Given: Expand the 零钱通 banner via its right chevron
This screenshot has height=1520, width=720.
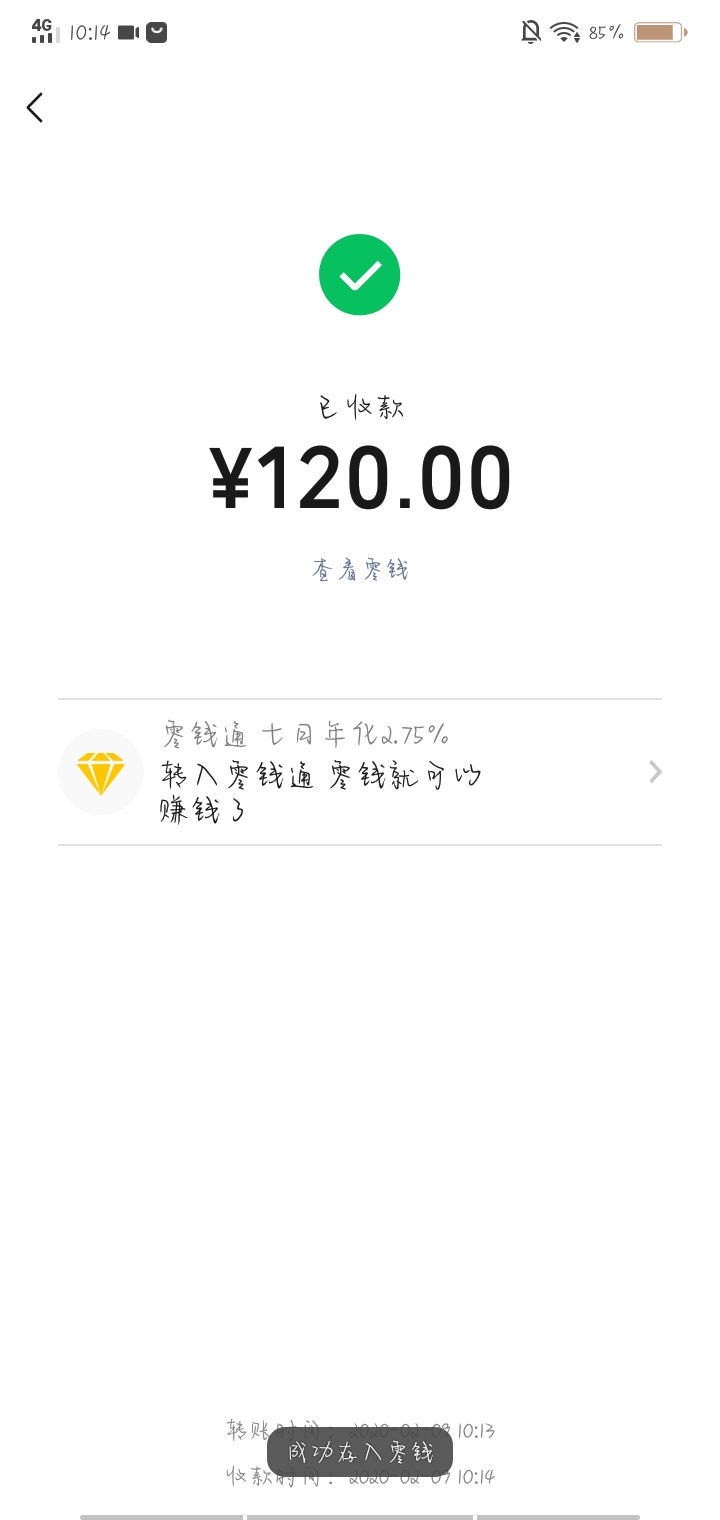Looking at the screenshot, I should pos(655,771).
